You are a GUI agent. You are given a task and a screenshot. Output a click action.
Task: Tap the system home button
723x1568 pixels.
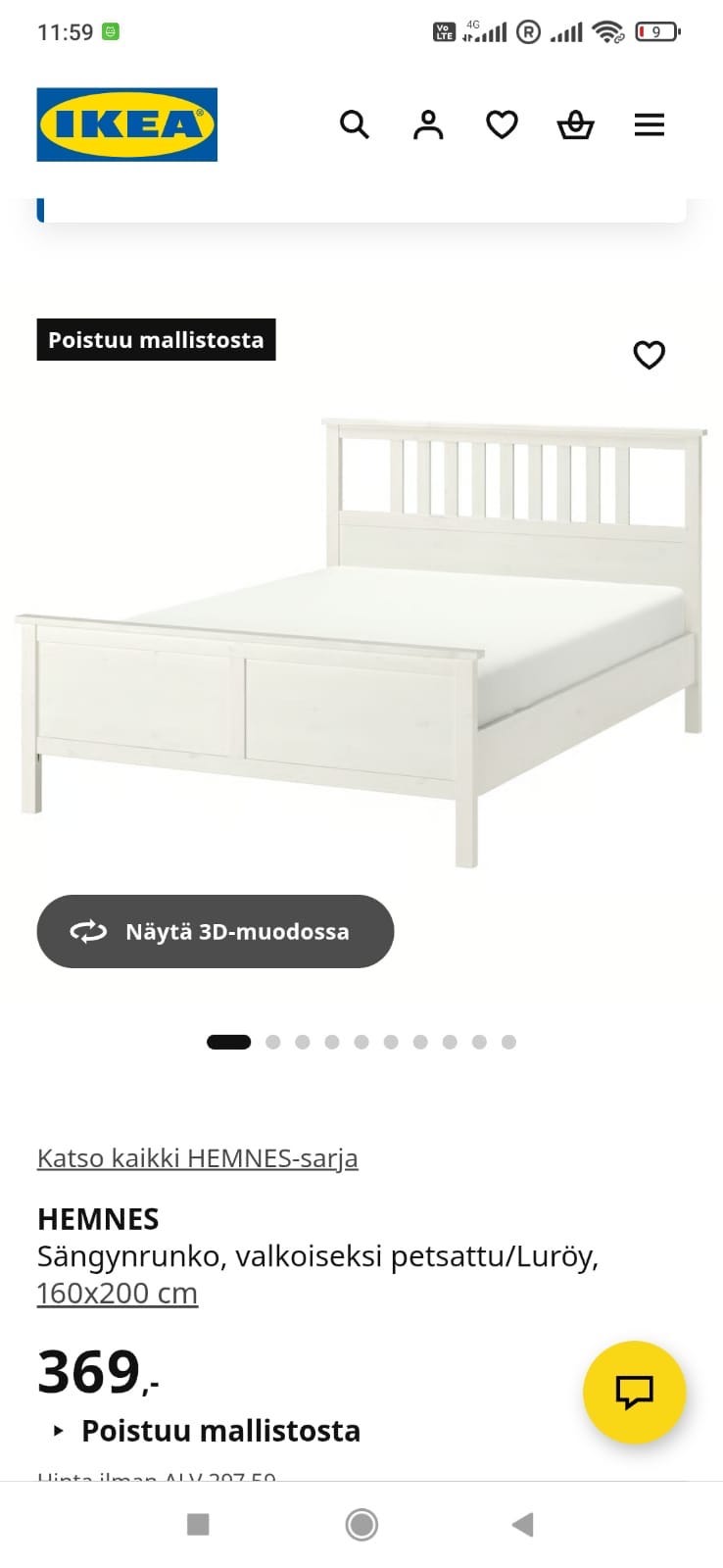[361, 1524]
